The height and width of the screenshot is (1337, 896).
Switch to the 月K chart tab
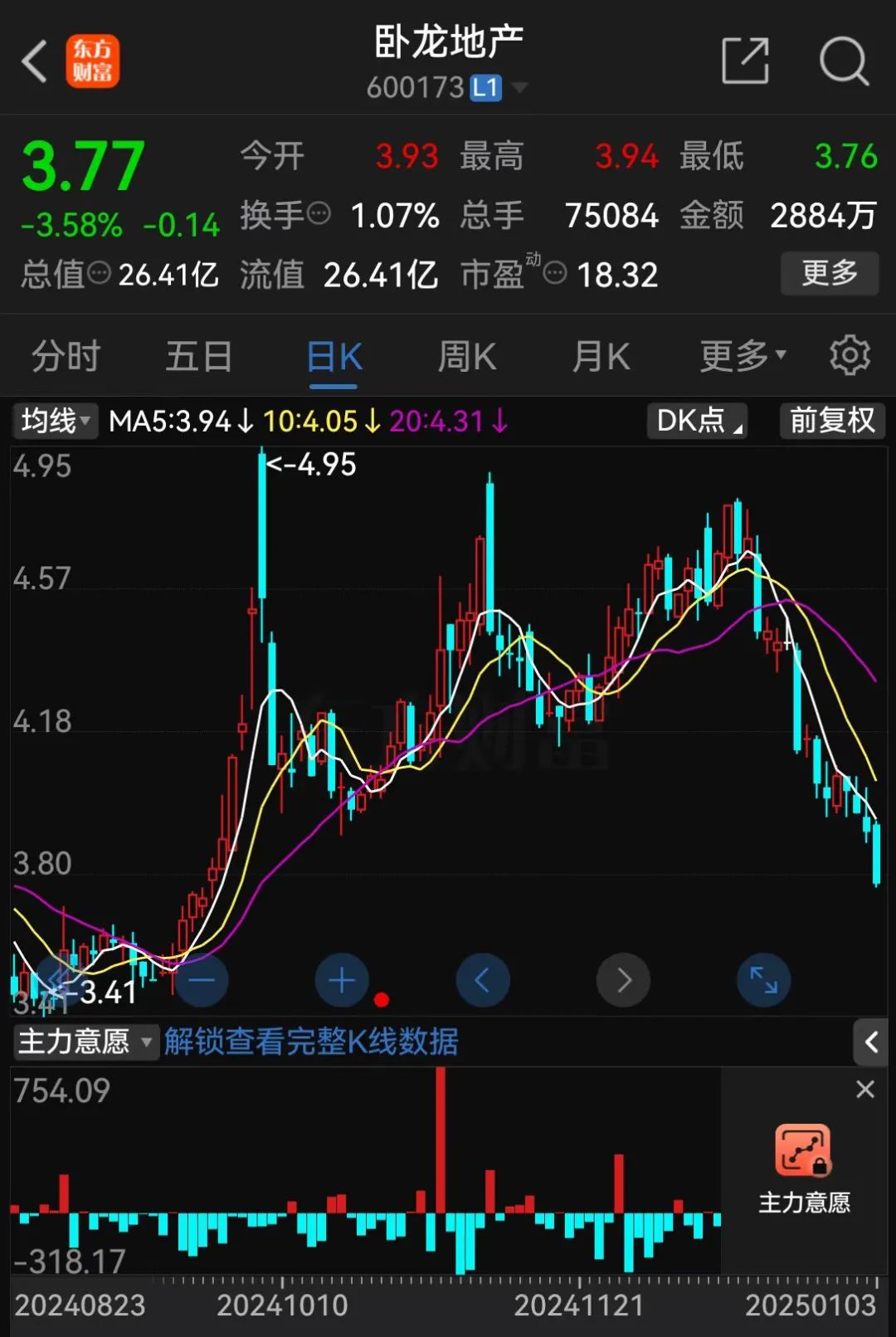[601, 357]
